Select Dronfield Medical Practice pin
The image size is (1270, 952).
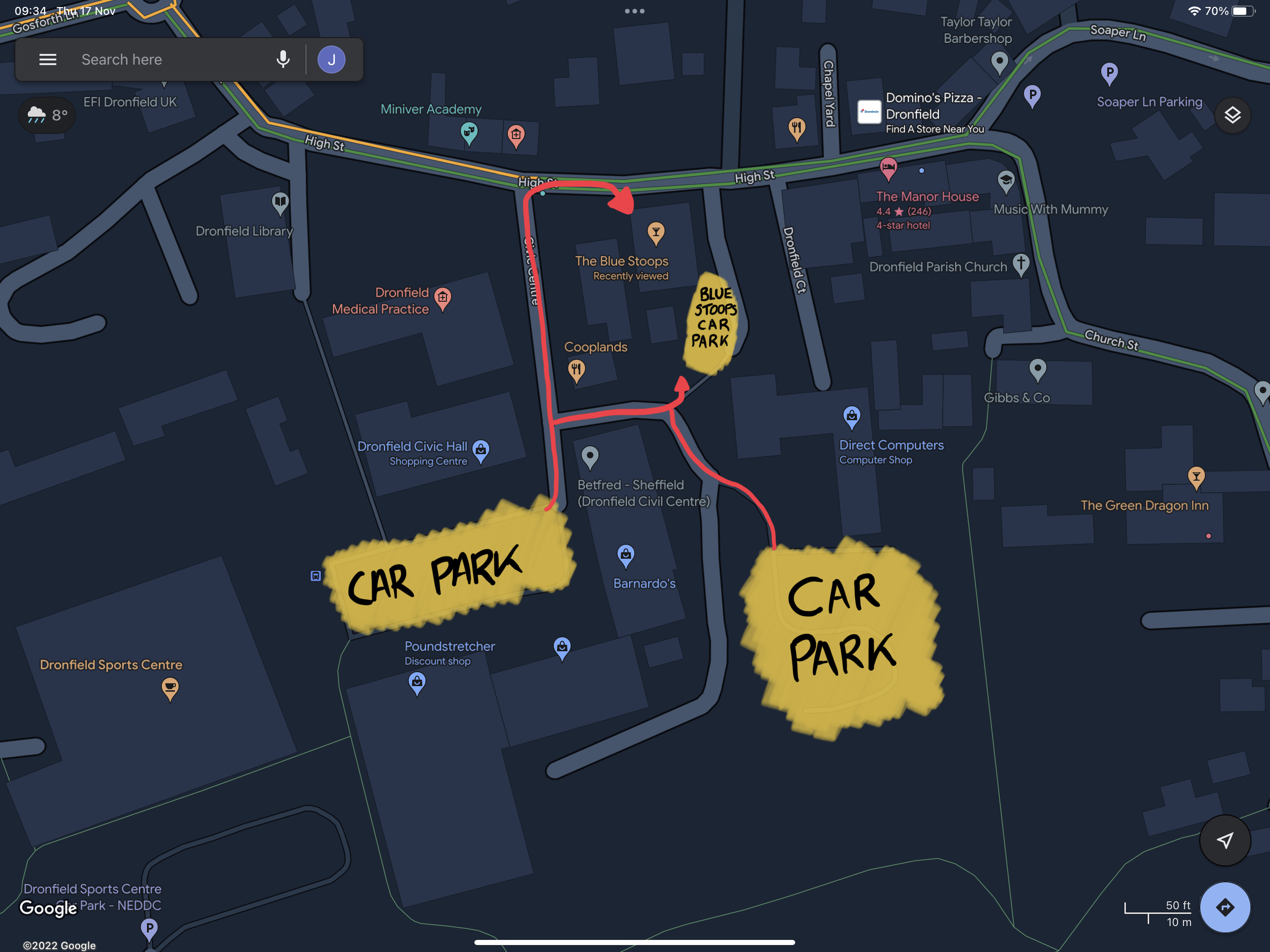(x=442, y=297)
